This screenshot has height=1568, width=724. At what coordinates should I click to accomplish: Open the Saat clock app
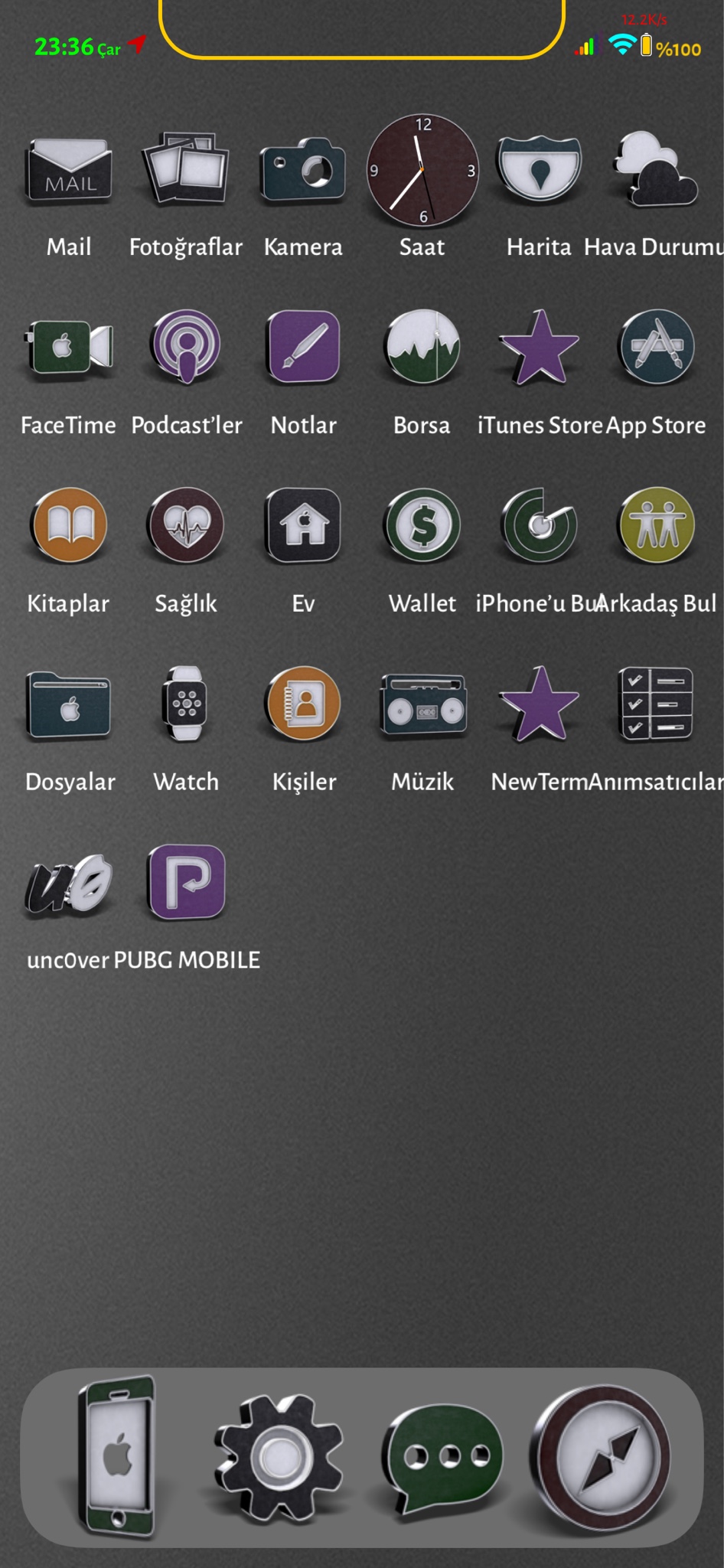click(422, 170)
